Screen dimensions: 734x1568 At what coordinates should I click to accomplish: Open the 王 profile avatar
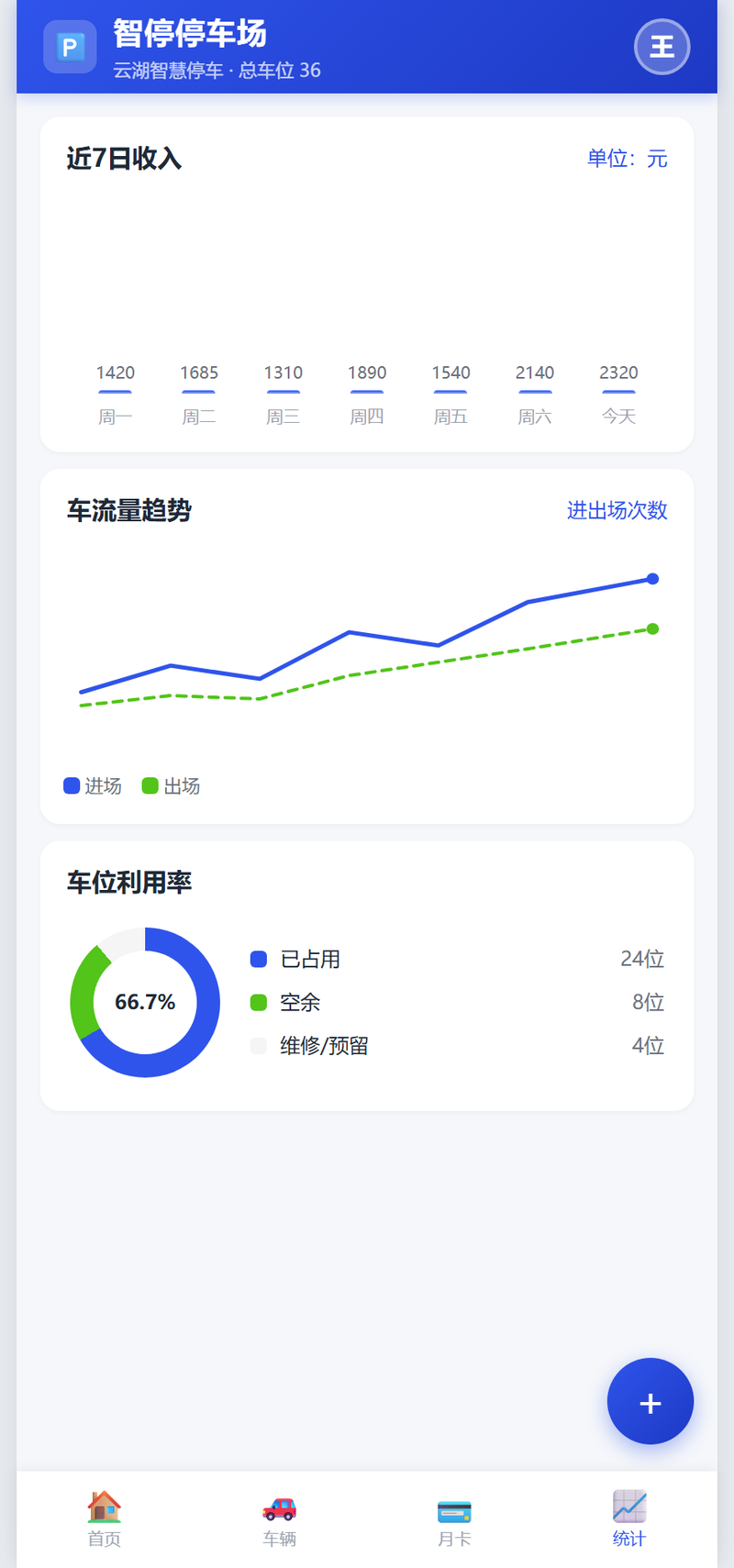point(662,47)
